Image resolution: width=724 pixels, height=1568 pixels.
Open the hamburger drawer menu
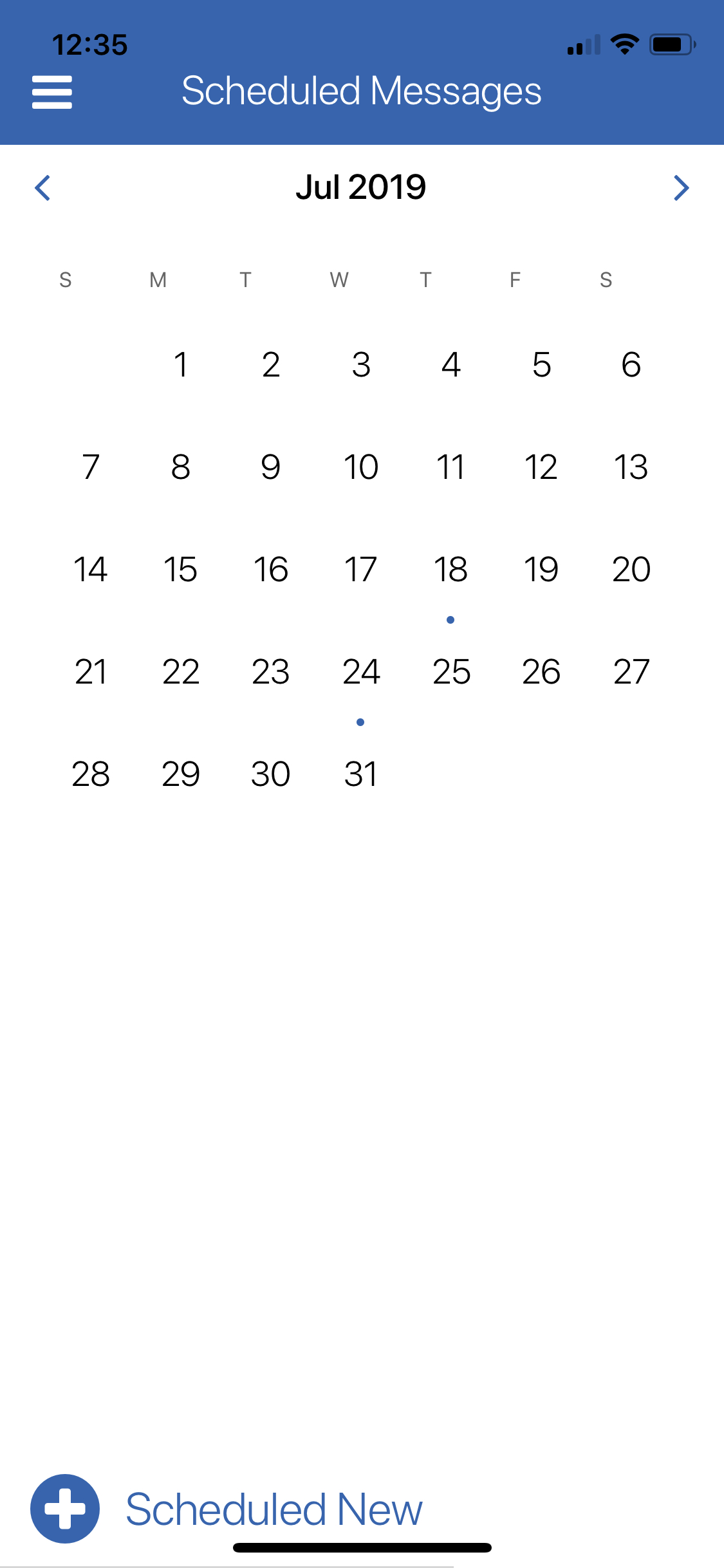click(x=52, y=92)
